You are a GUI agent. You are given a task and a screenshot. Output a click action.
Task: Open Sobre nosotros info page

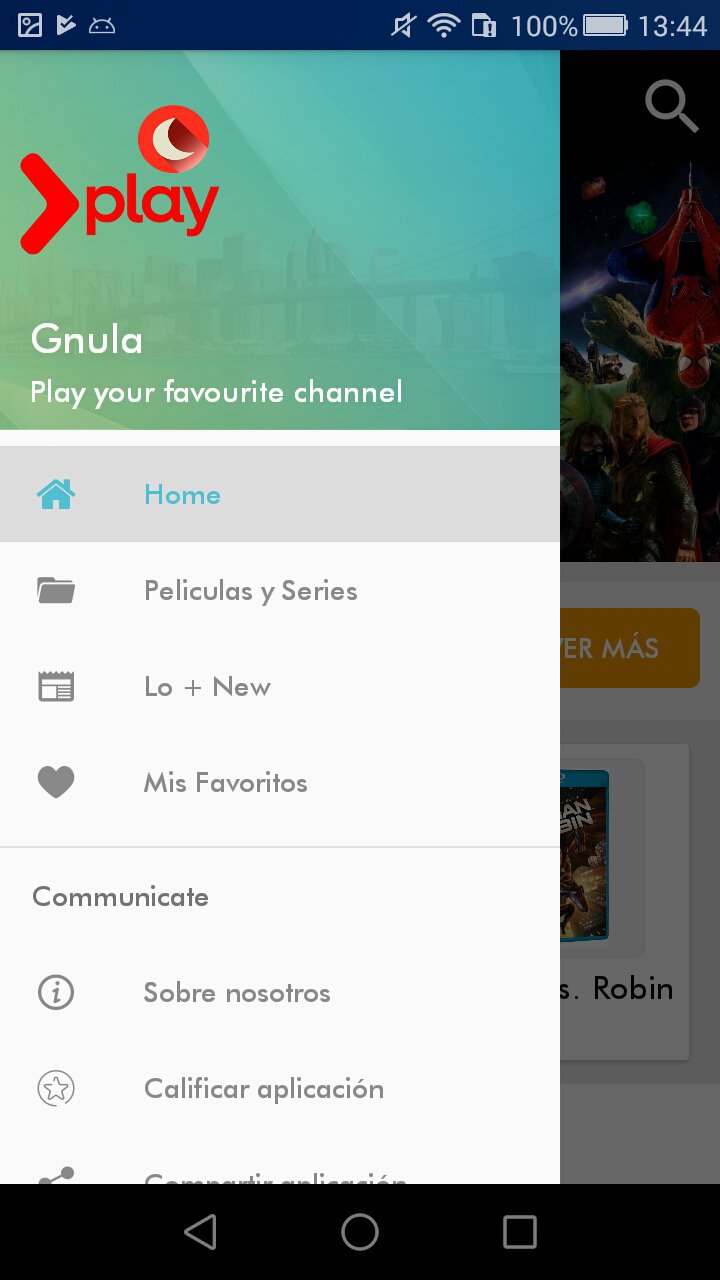click(236, 993)
